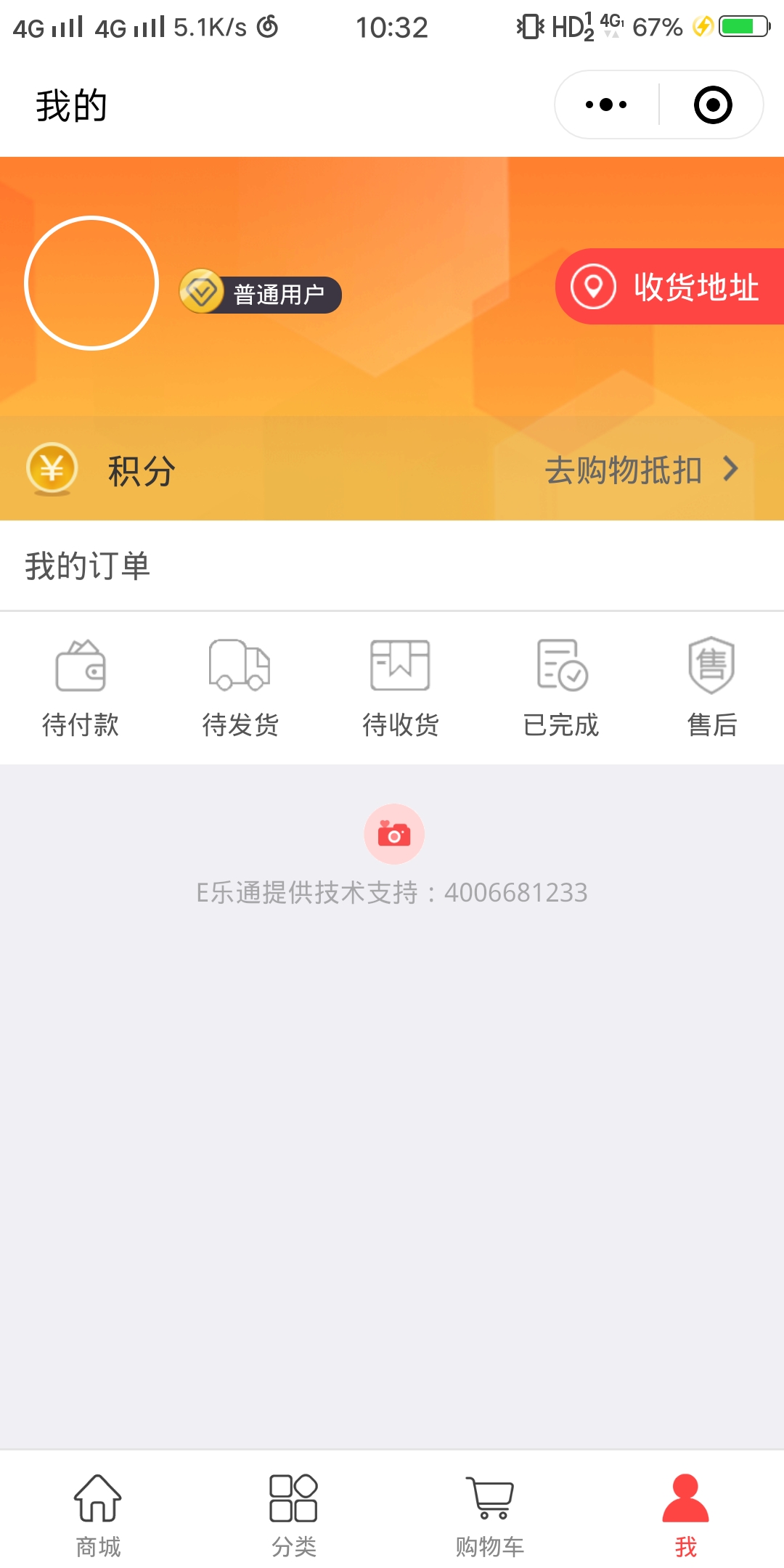Tap the empty profile avatar circle
Viewport: 784px width, 1568px height.
coord(91,283)
